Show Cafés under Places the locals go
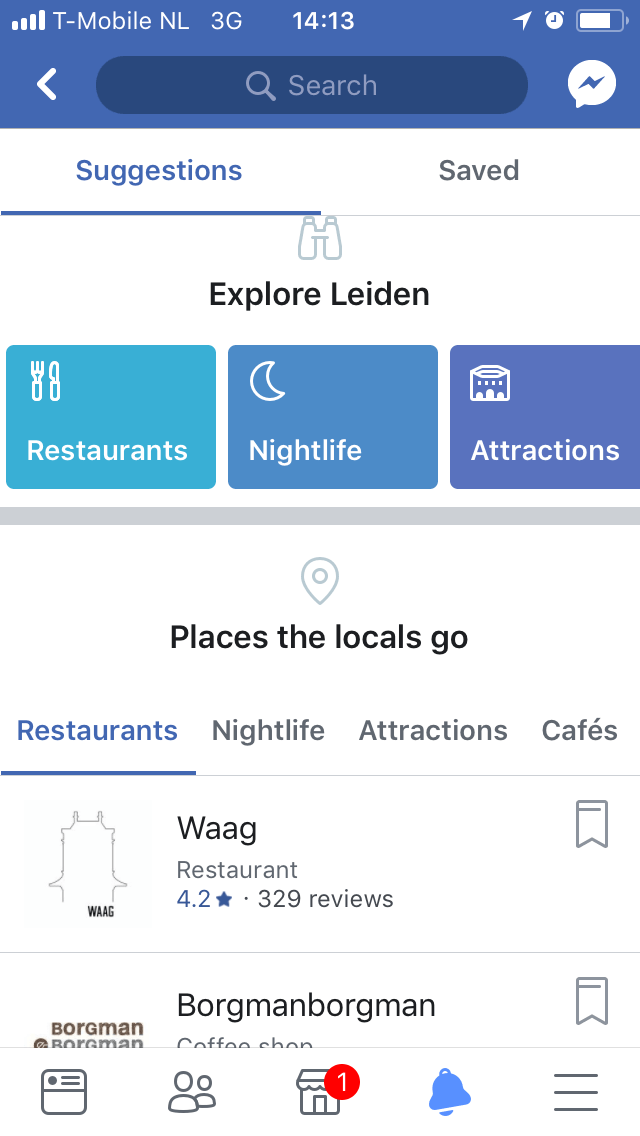 (x=580, y=730)
